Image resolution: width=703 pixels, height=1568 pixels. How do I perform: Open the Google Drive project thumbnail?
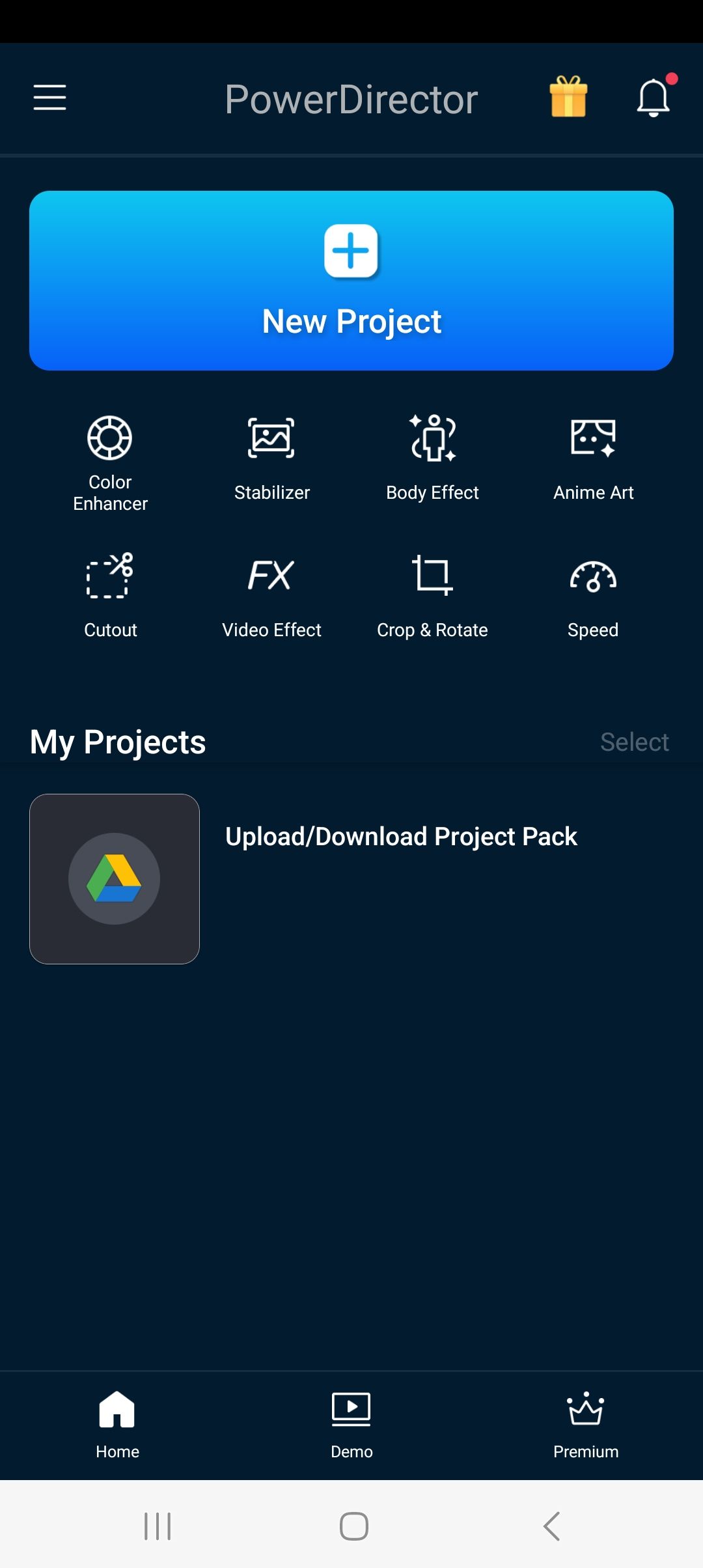pyautogui.click(x=115, y=878)
